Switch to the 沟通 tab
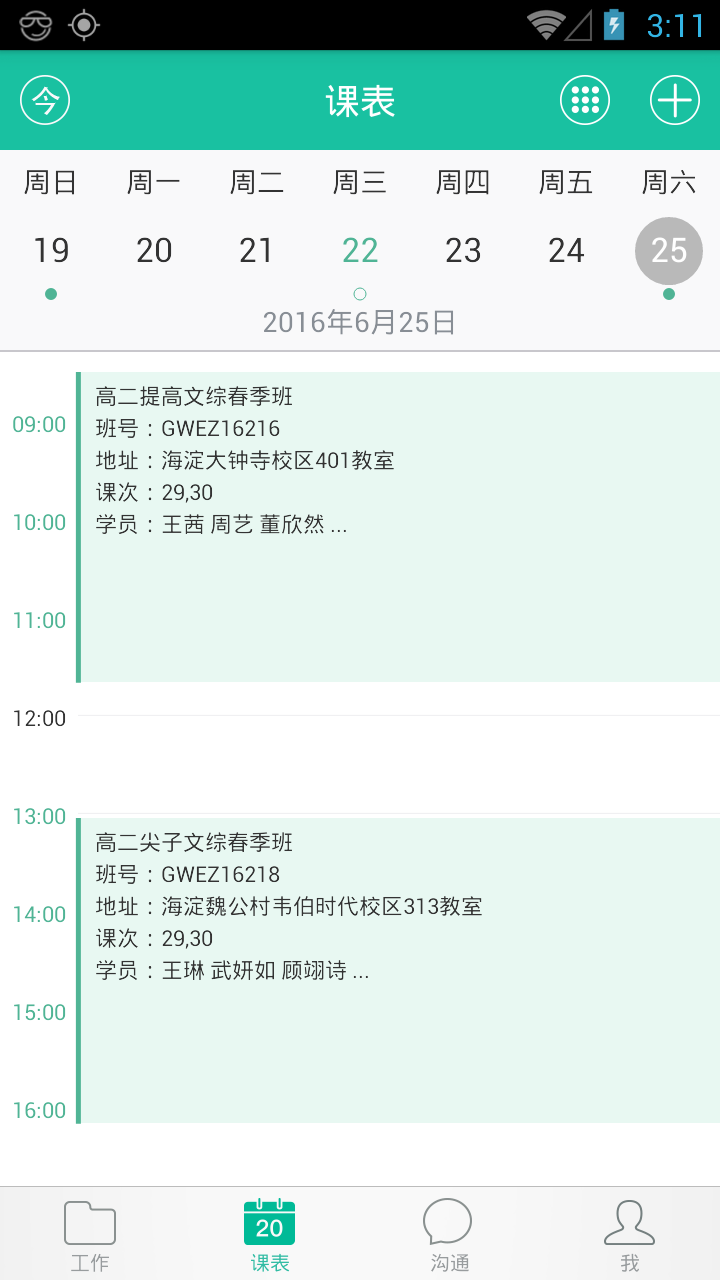 (x=449, y=1232)
